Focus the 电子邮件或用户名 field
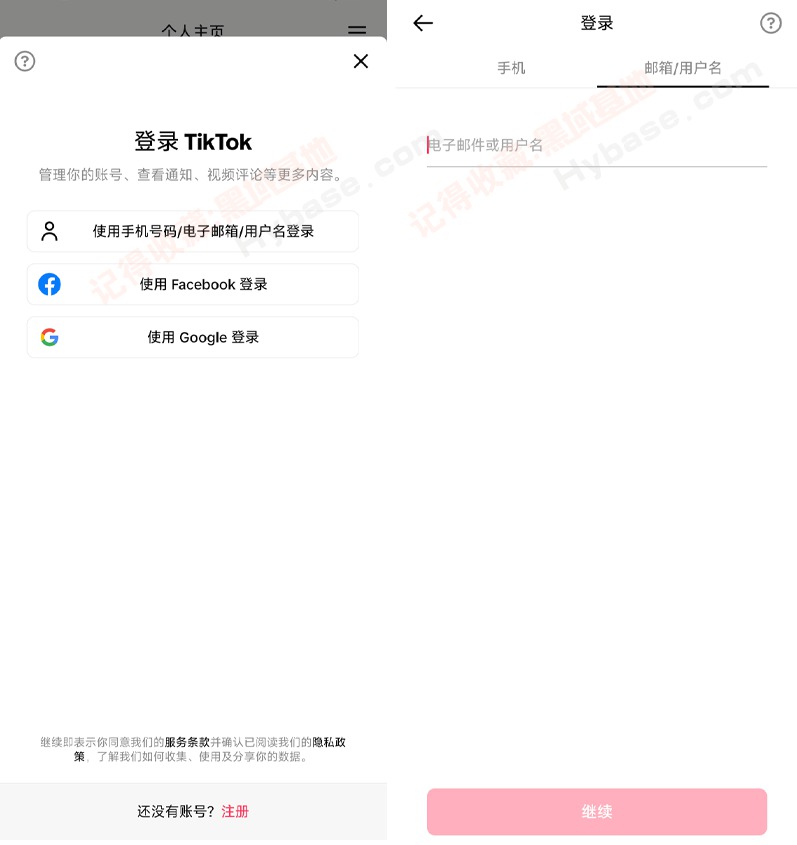The height and width of the screenshot is (845, 797). pyautogui.click(x=596, y=146)
